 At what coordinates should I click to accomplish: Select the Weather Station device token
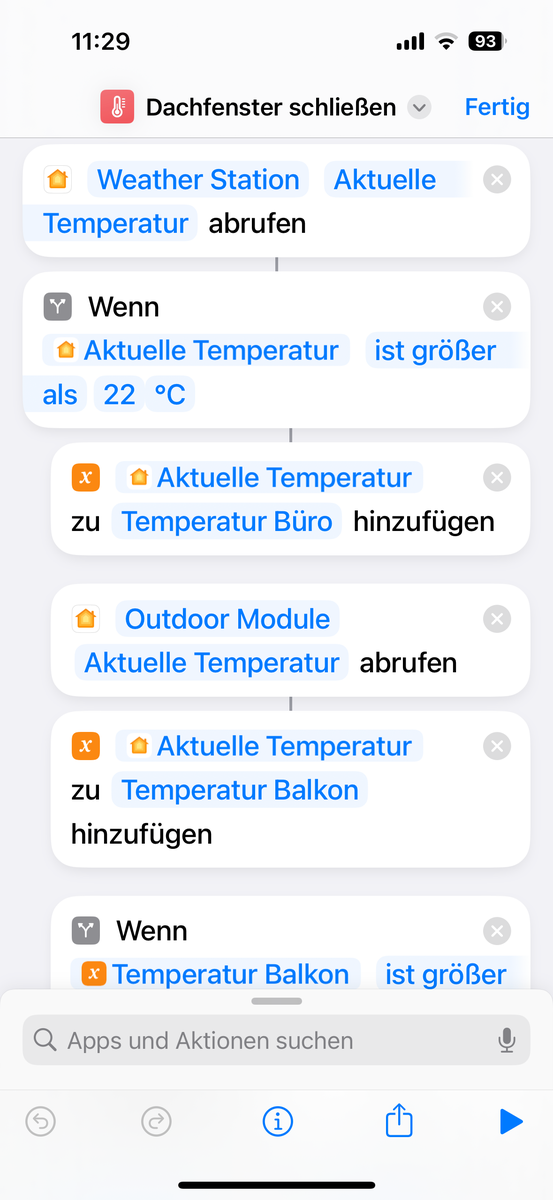[198, 180]
